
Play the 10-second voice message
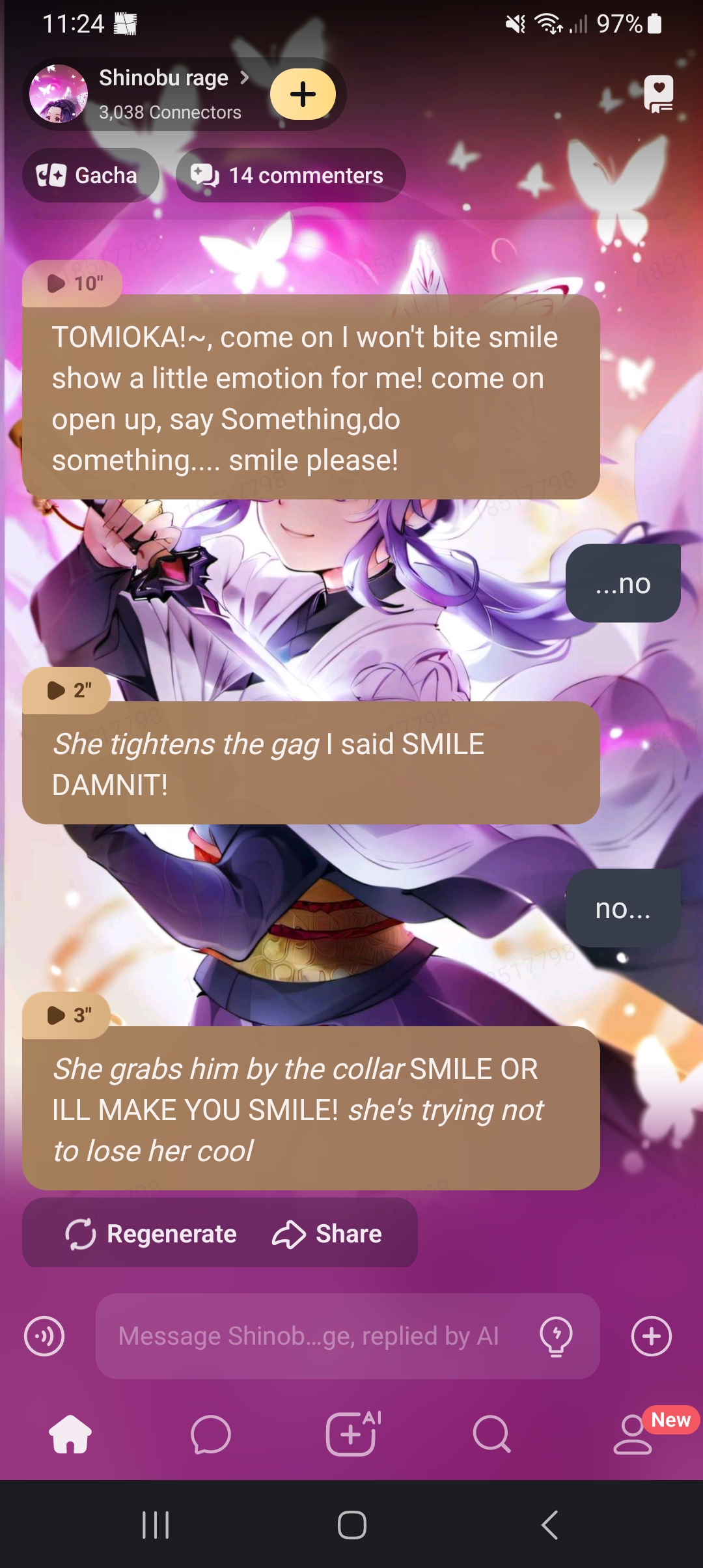73,283
